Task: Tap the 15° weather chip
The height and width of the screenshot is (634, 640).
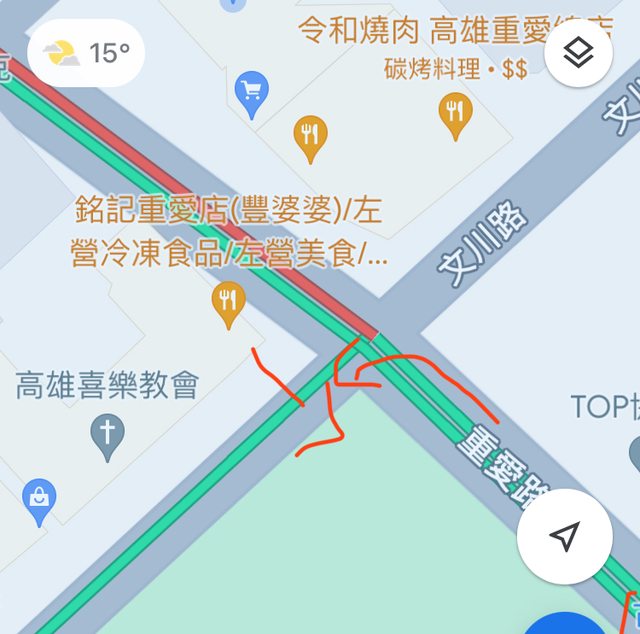Action: [86, 53]
